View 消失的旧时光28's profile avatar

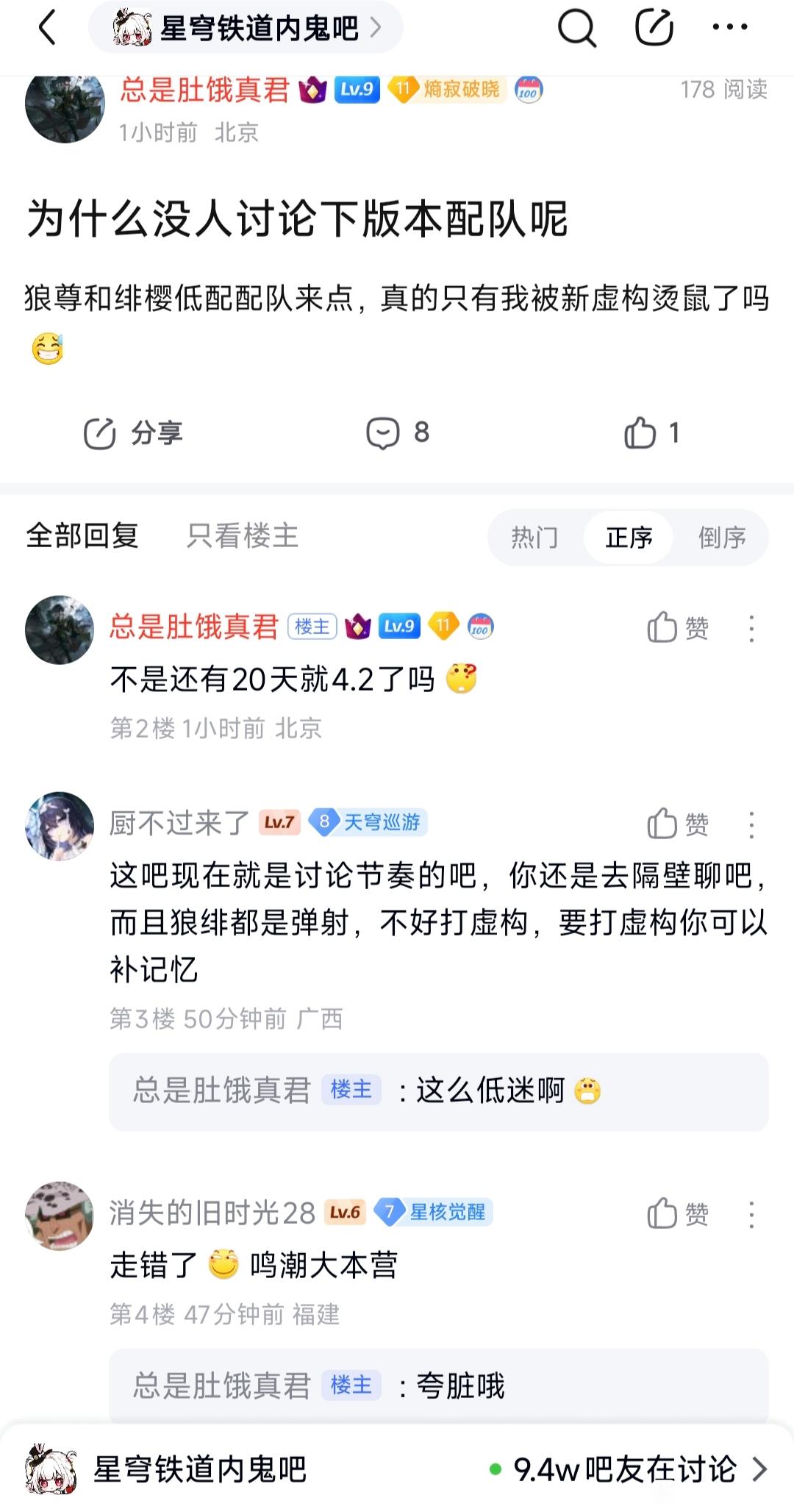pos(60,1216)
